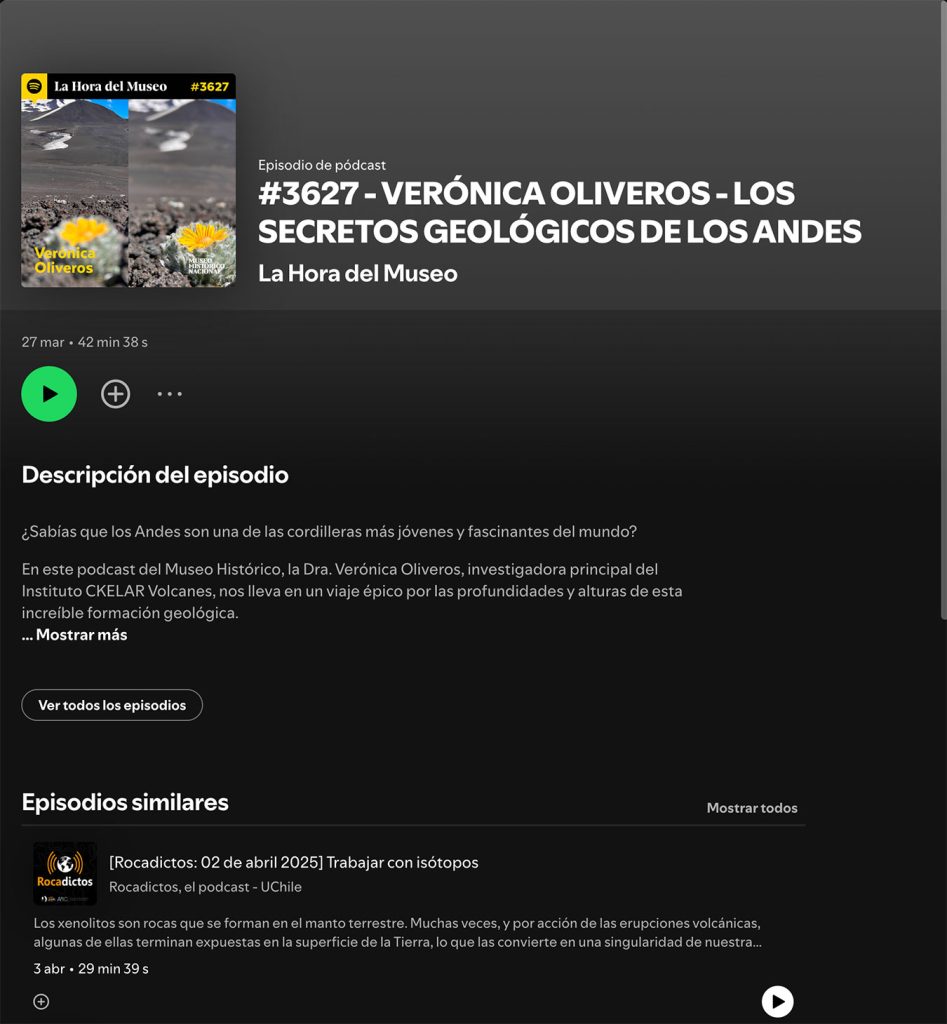Add this episode to your library

116,394
